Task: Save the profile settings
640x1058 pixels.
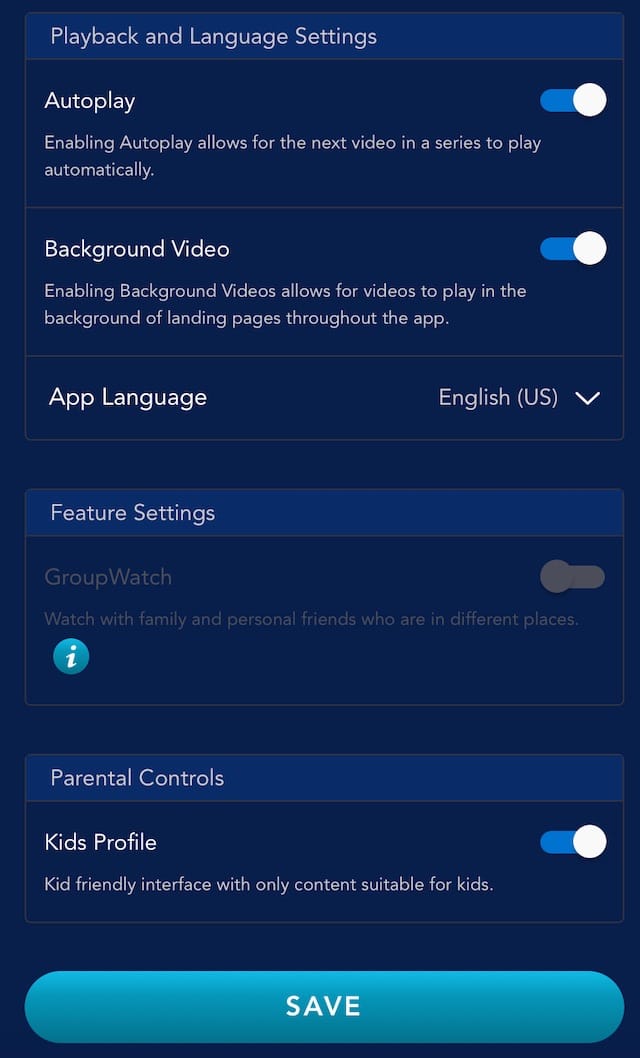Action: [x=324, y=1006]
